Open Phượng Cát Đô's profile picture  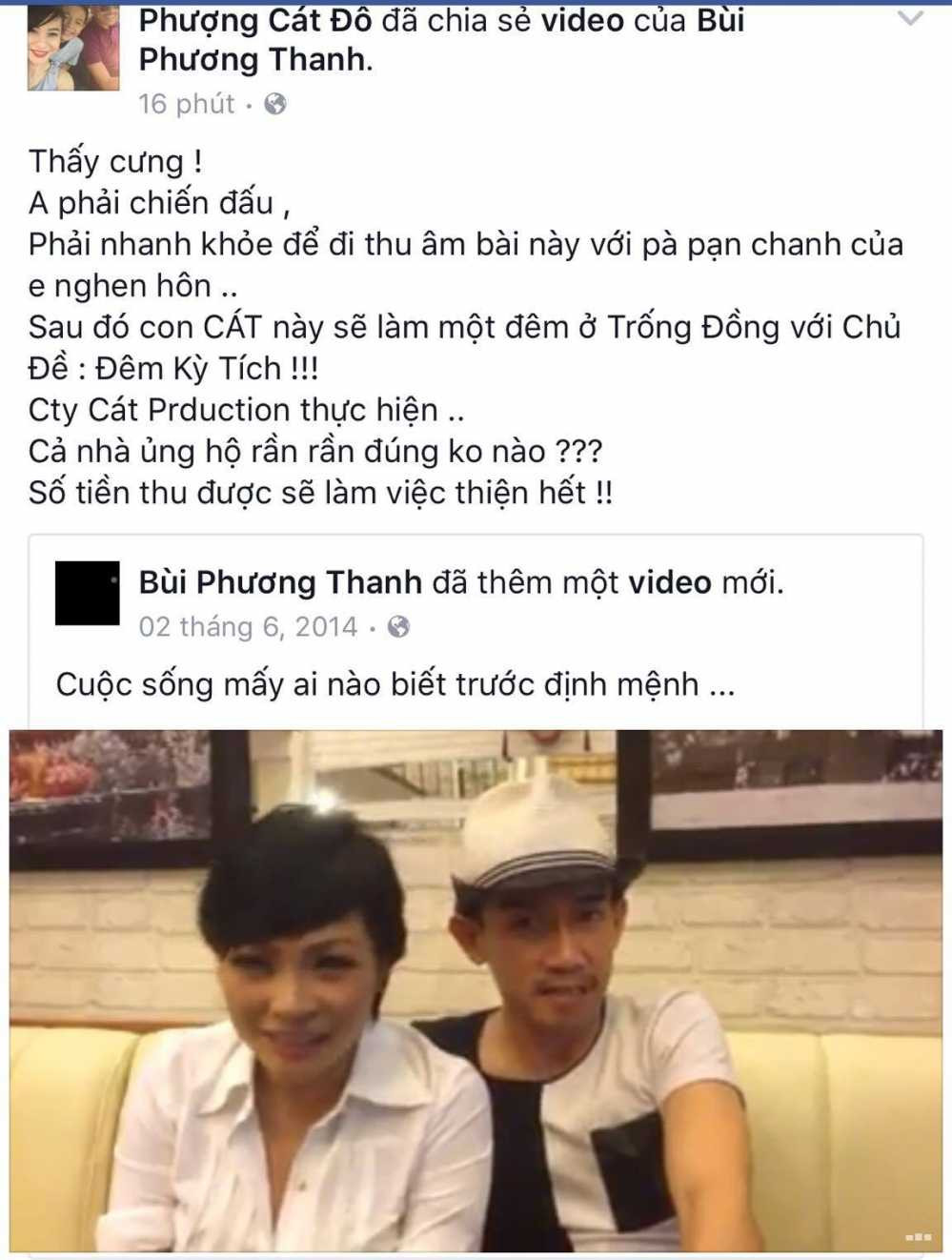coord(73,48)
